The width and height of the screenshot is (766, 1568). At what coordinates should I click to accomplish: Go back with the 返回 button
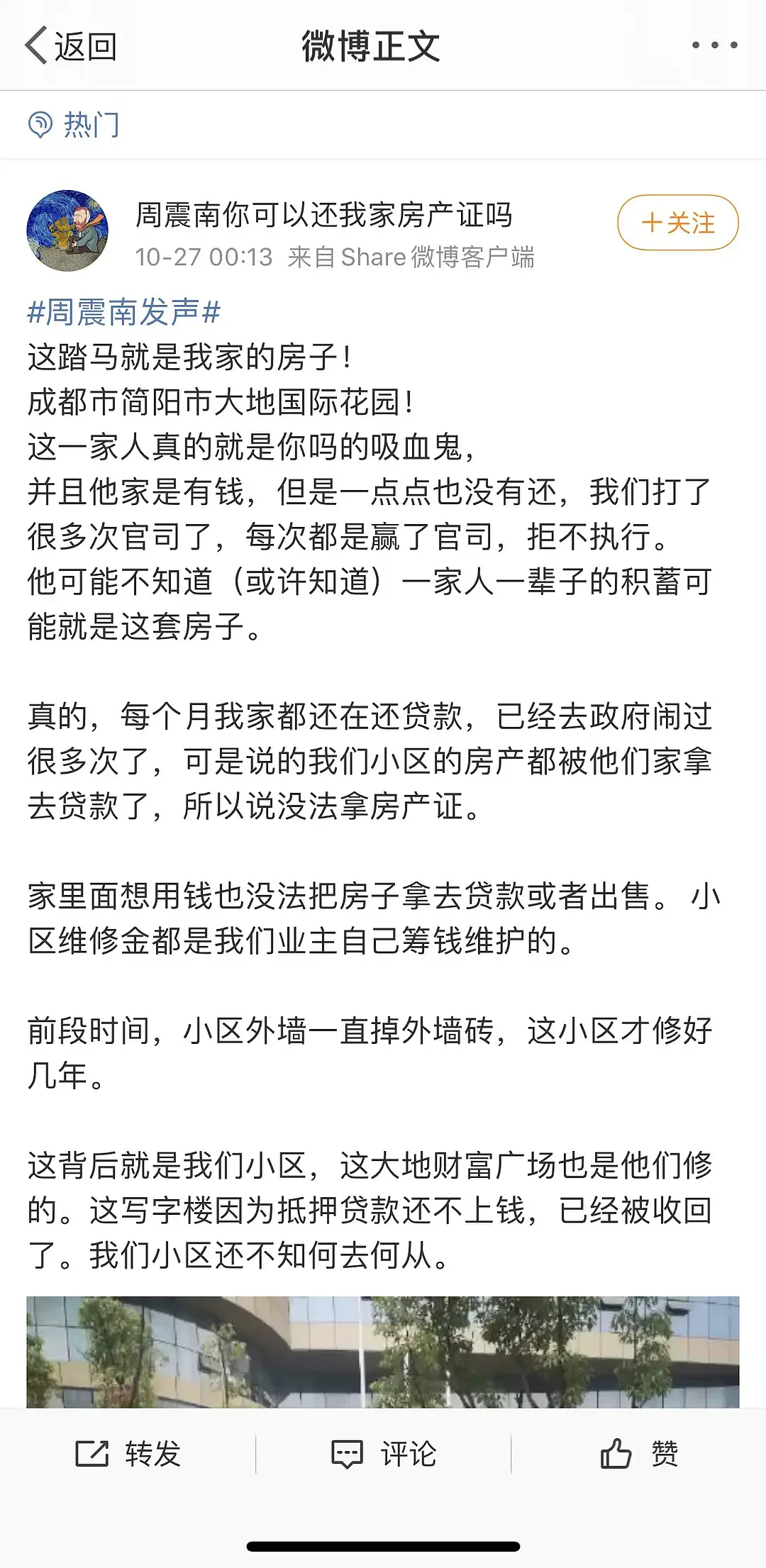[x=71, y=47]
